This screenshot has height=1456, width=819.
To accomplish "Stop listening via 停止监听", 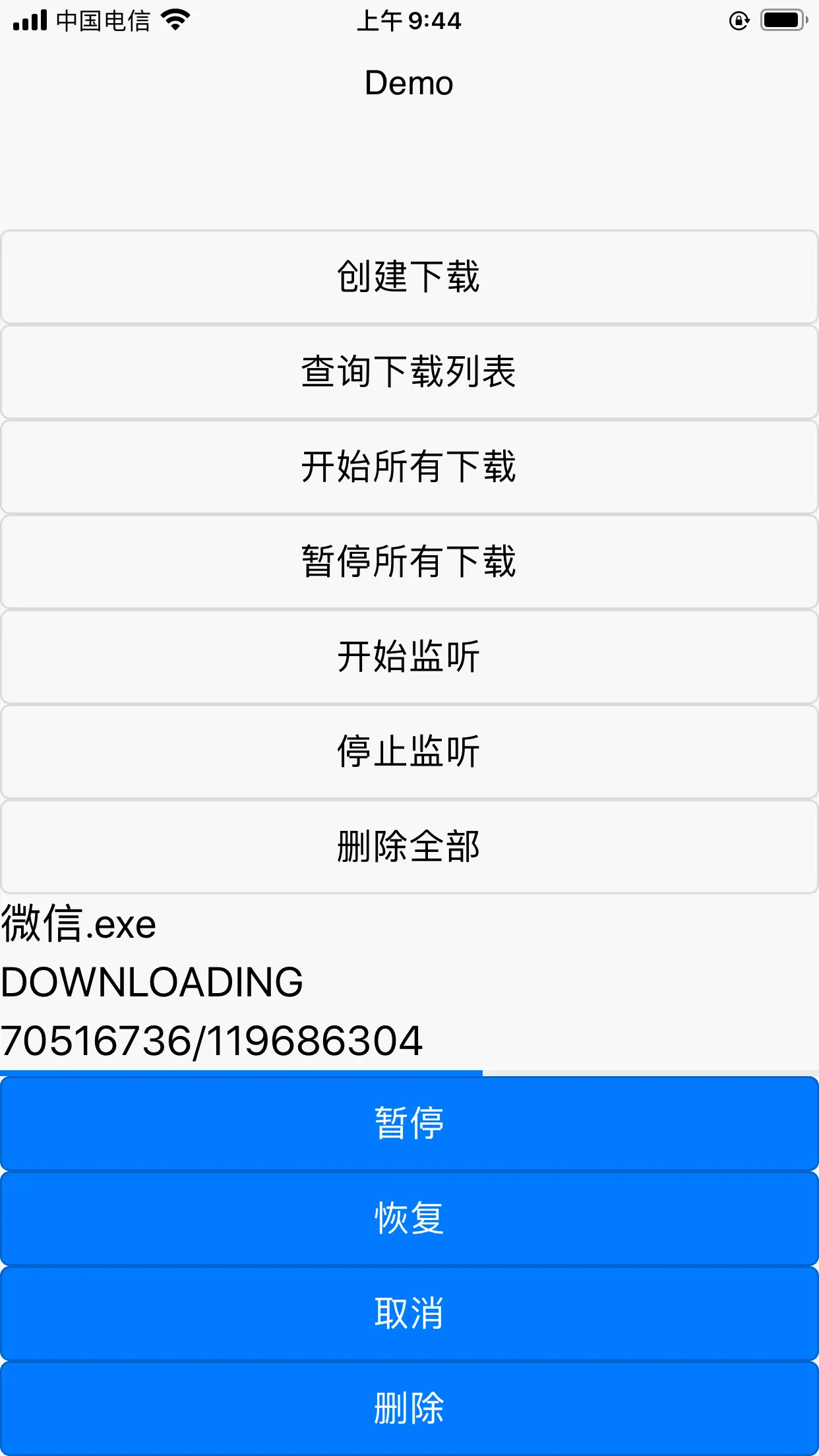I will point(409,752).
